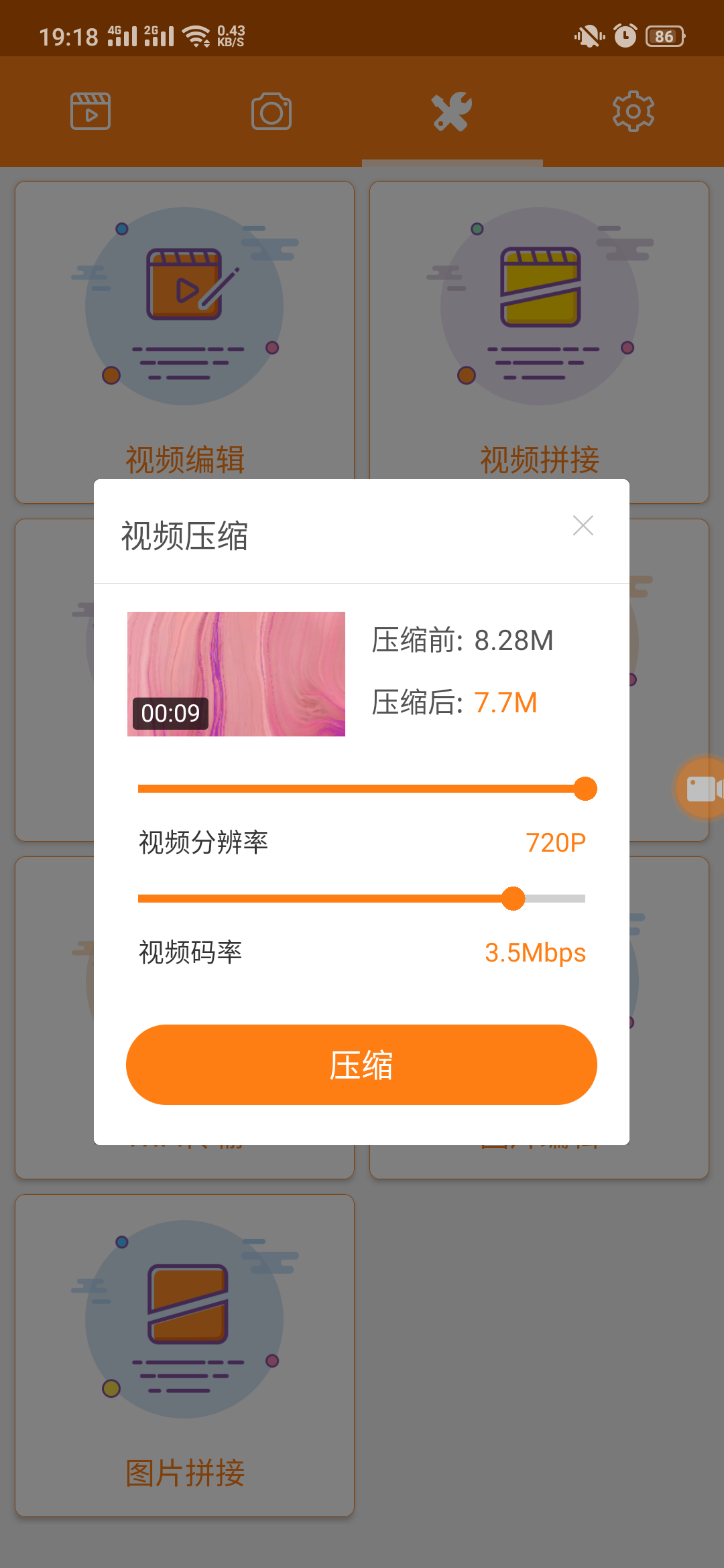Switch to the wrench tools tab

click(x=452, y=111)
